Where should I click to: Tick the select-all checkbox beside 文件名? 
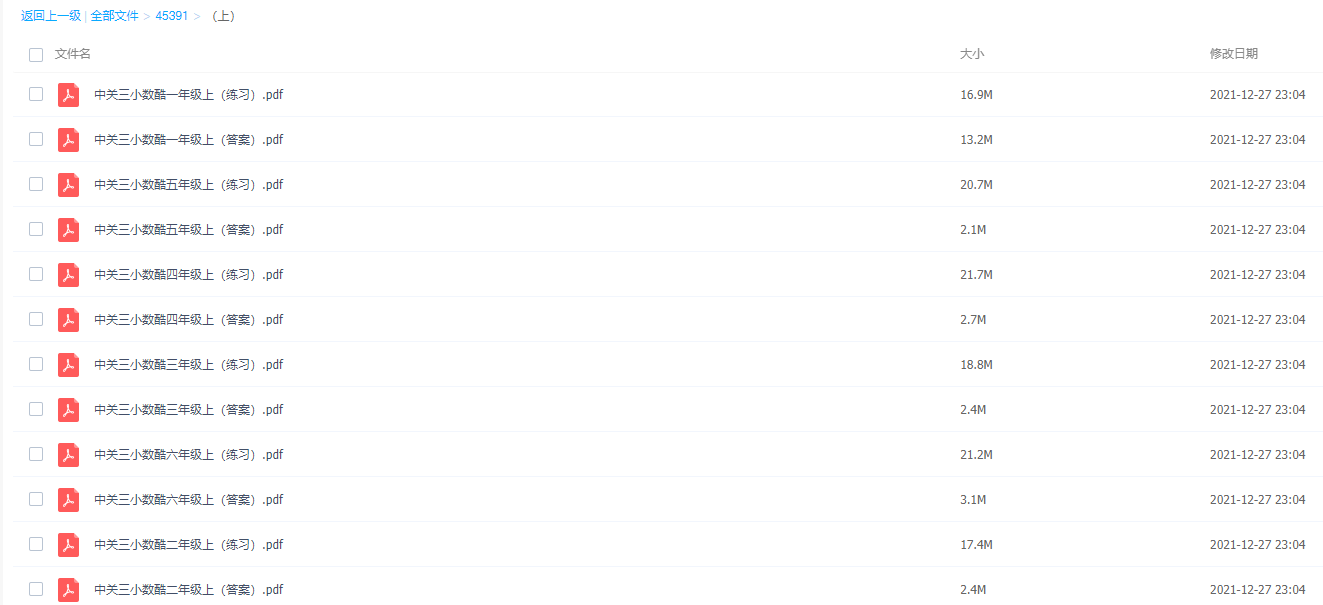36,55
